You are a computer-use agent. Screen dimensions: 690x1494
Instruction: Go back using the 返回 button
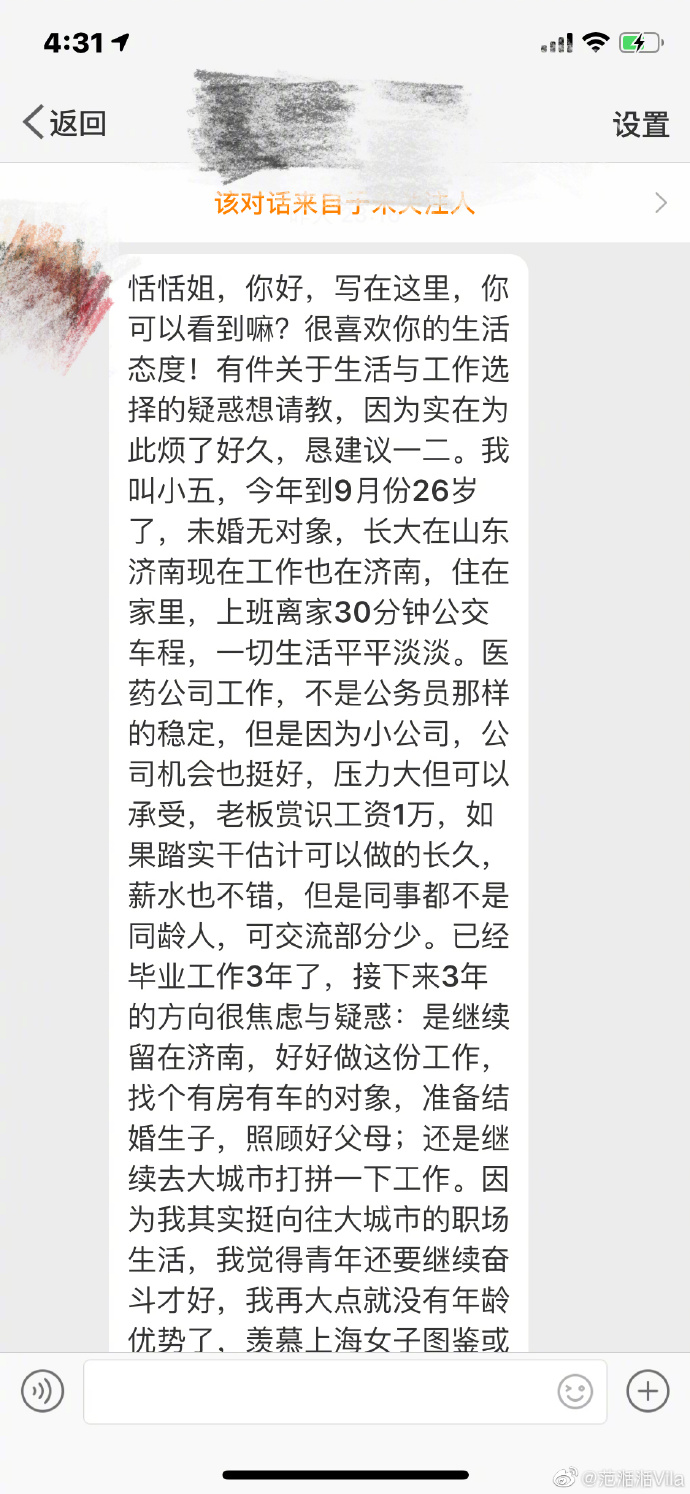pos(64,123)
